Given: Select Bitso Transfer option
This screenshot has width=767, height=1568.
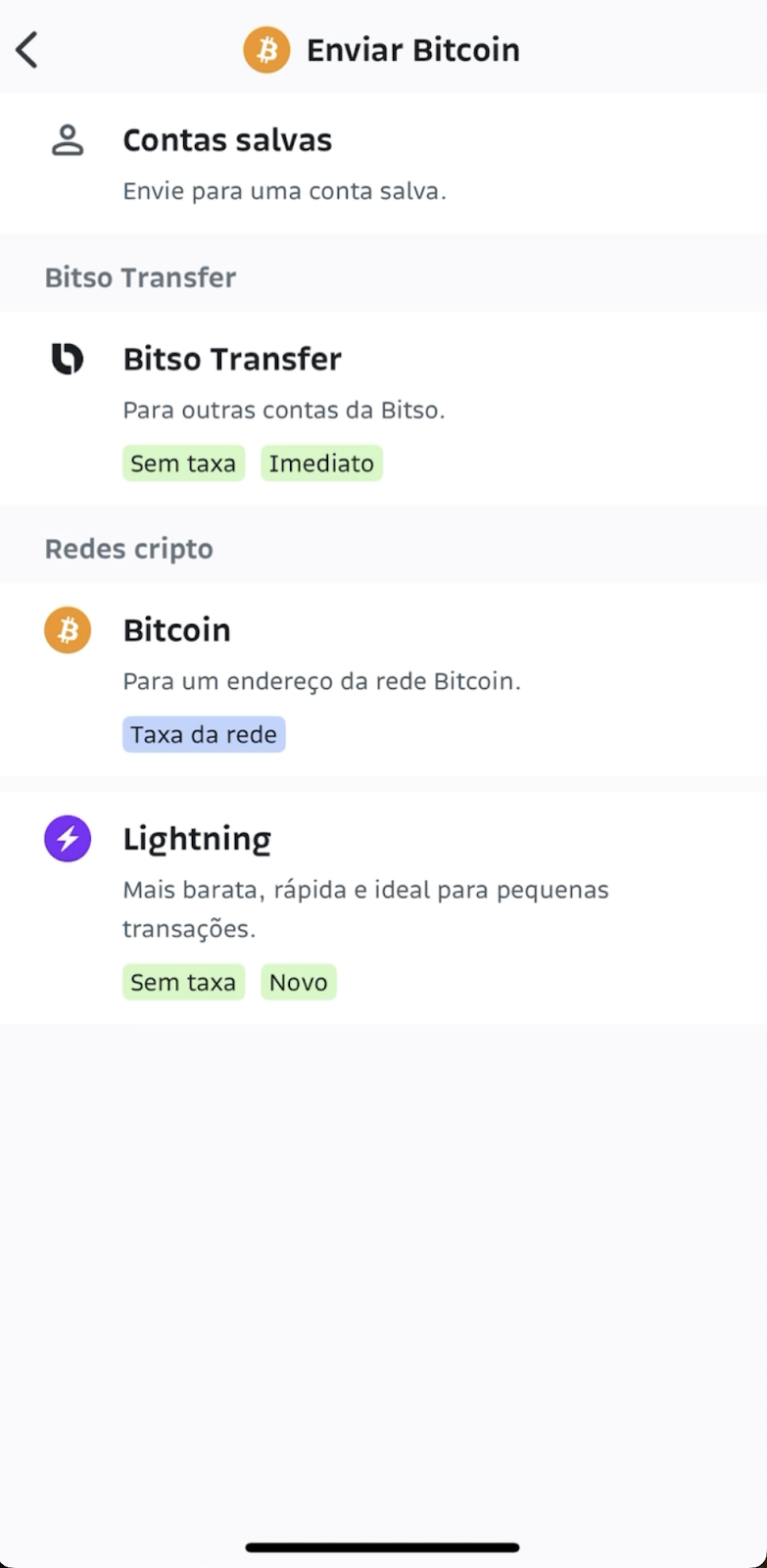Looking at the screenshot, I should click(x=383, y=409).
